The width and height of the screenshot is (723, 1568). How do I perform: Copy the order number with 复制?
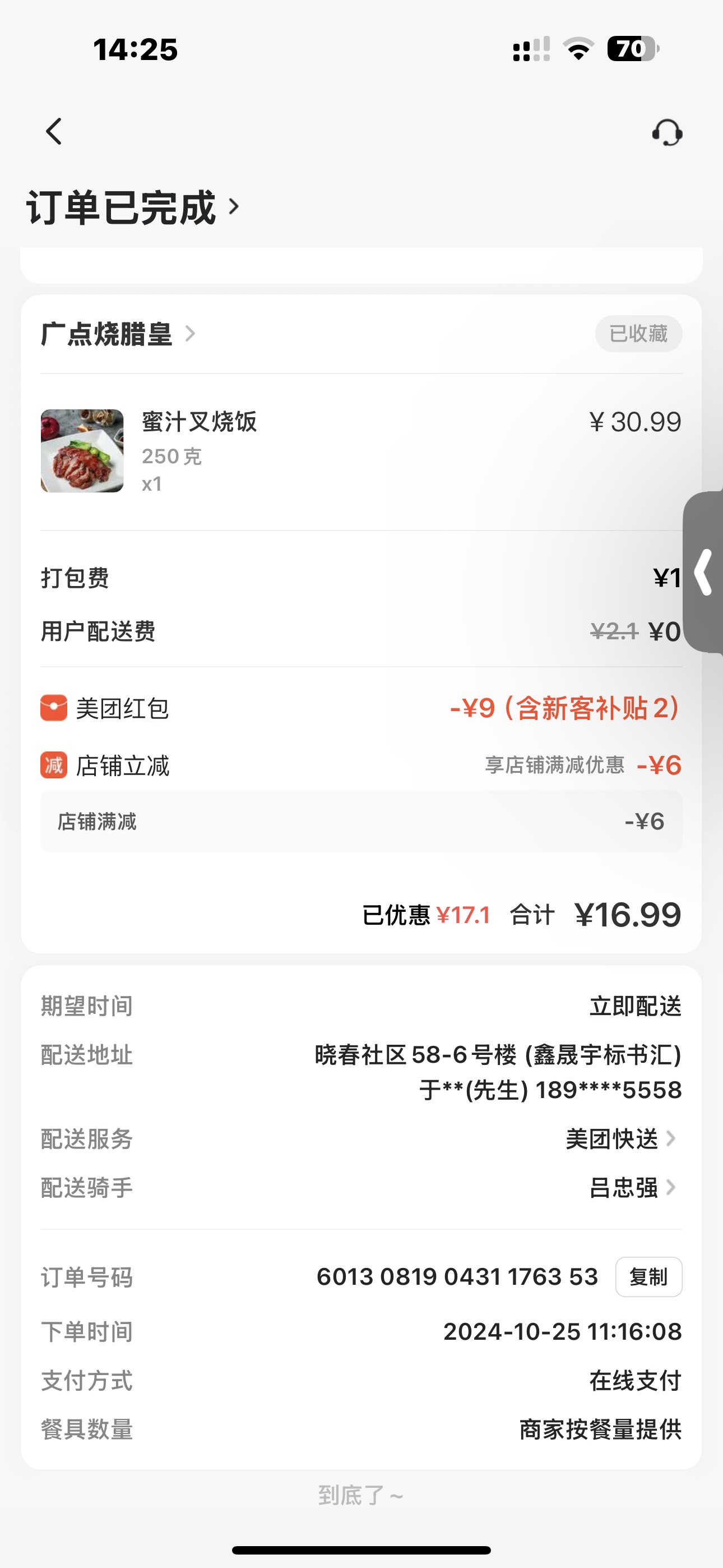point(648,1277)
